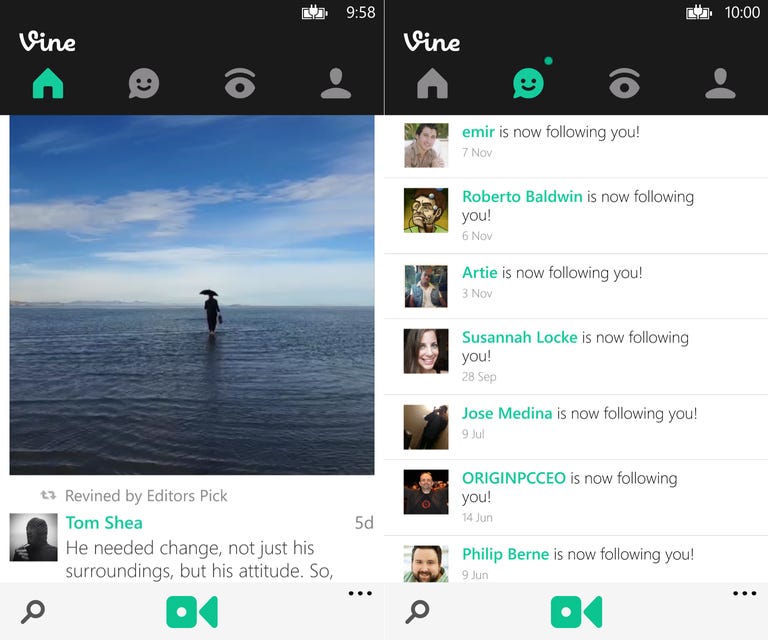Image resolution: width=768 pixels, height=640 pixels.
Task: Open the Revined by Editors Pick link
Action: coord(146,496)
